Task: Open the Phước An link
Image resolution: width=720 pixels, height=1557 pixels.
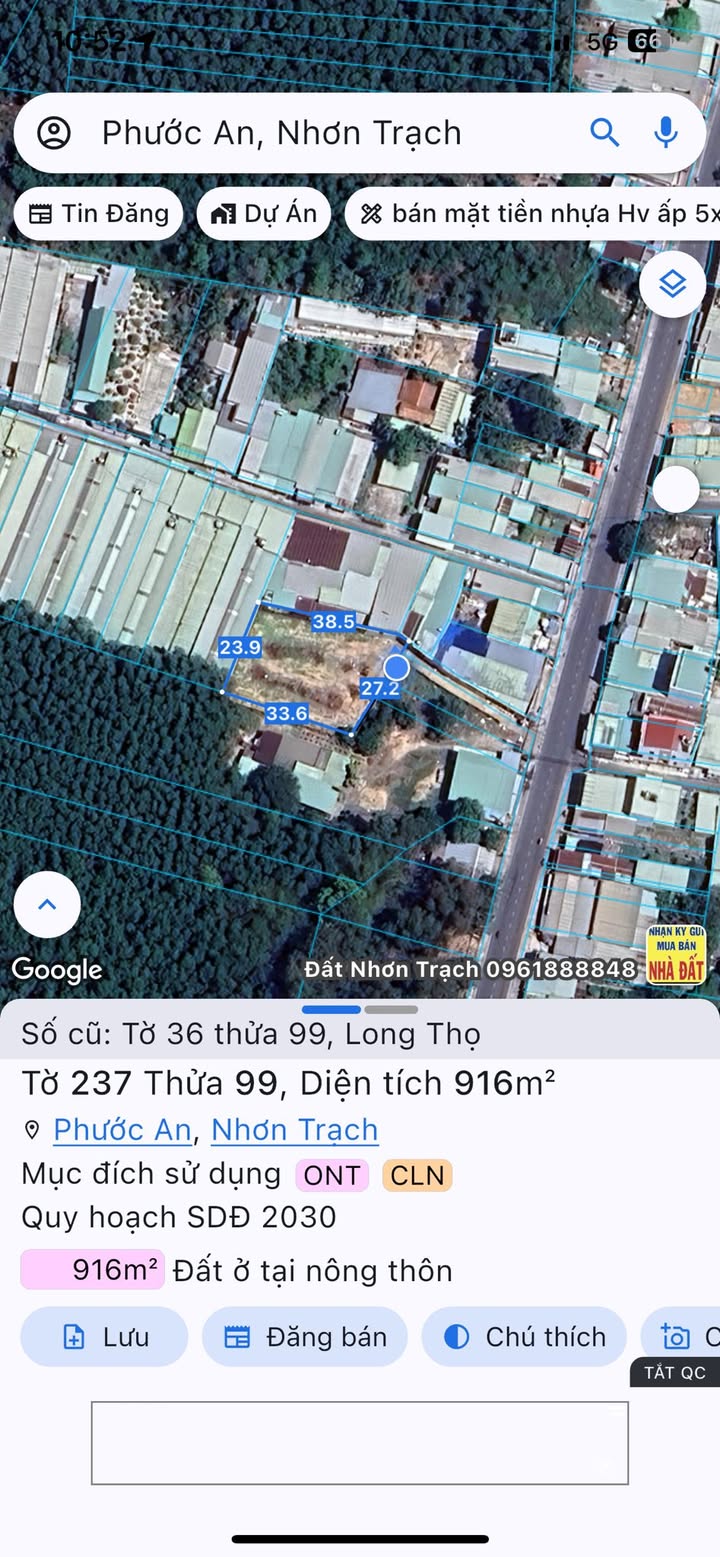Action: click(x=122, y=1130)
